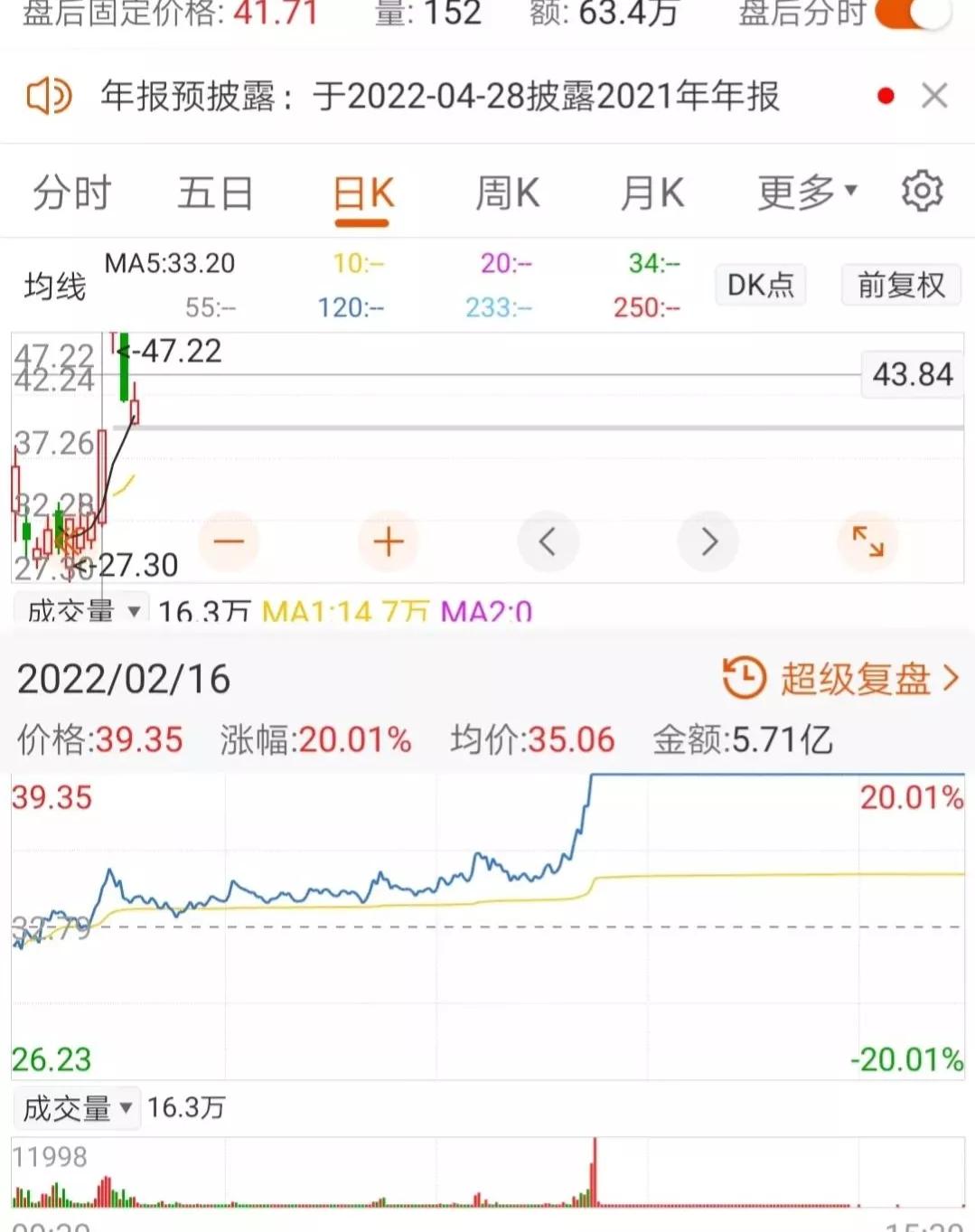Tap the clock icon beside 超级复盘

click(741, 677)
